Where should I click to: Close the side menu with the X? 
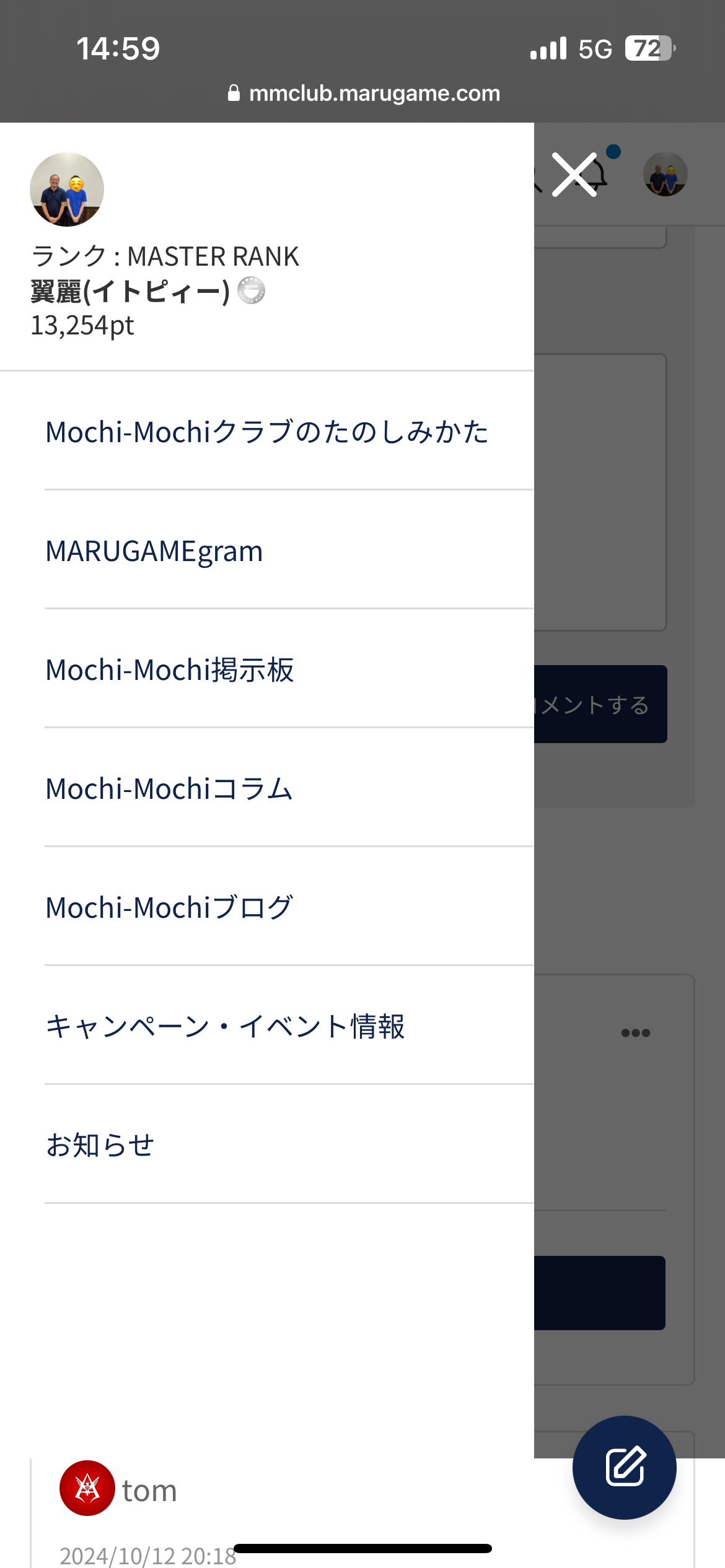coord(574,175)
